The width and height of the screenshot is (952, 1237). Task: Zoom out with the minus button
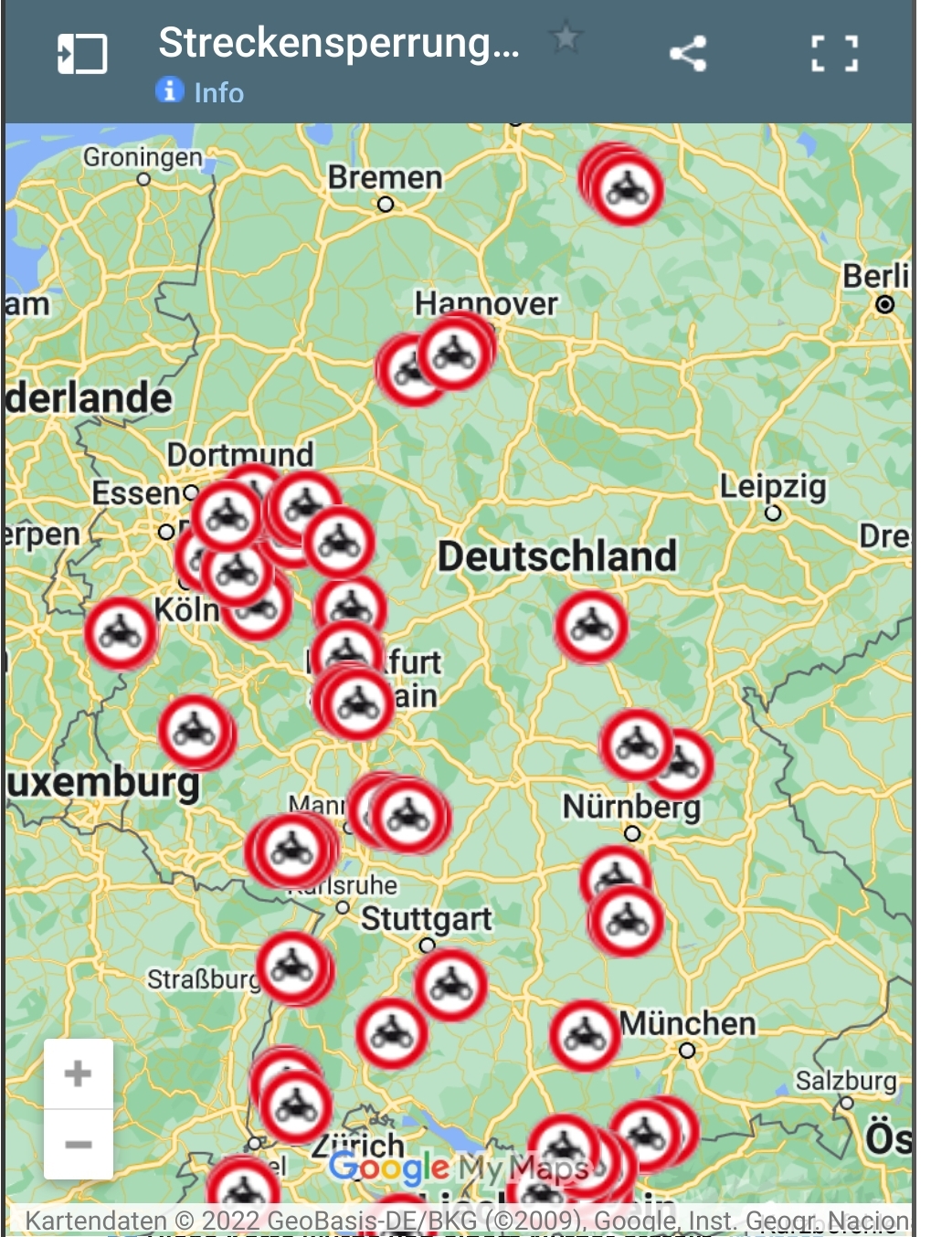(x=79, y=1145)
